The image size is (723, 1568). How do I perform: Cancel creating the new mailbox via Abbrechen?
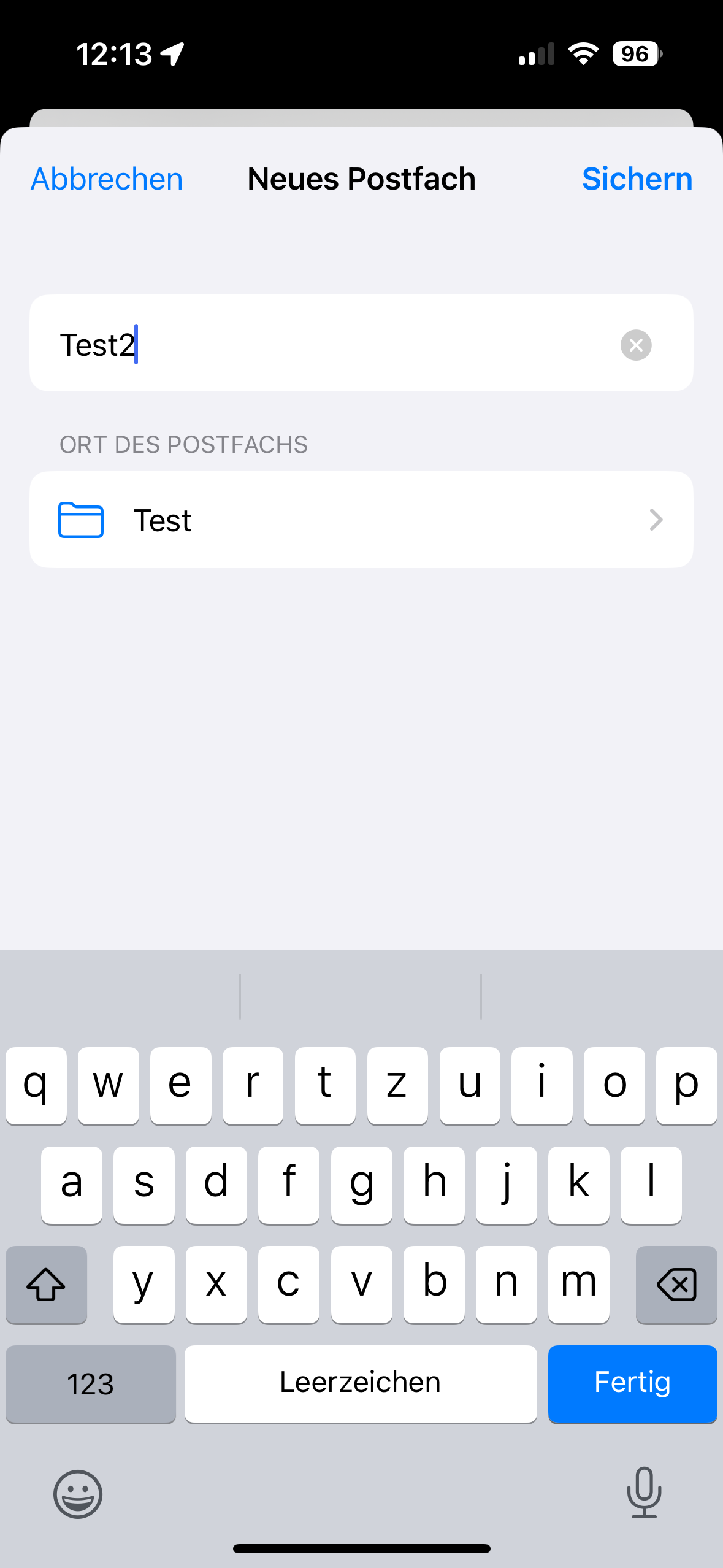point(107,179)
